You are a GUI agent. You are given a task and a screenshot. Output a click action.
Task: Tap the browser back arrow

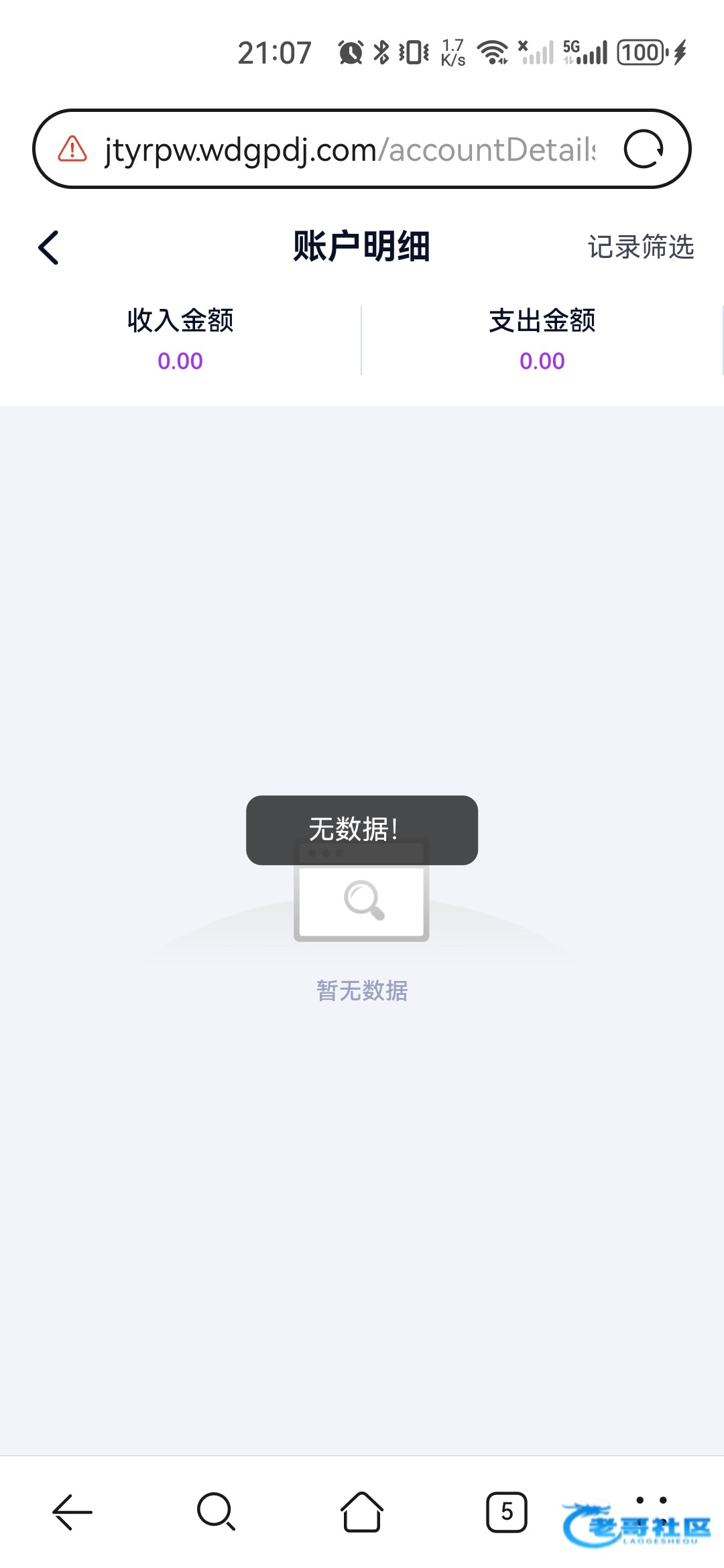(72, 1512)
